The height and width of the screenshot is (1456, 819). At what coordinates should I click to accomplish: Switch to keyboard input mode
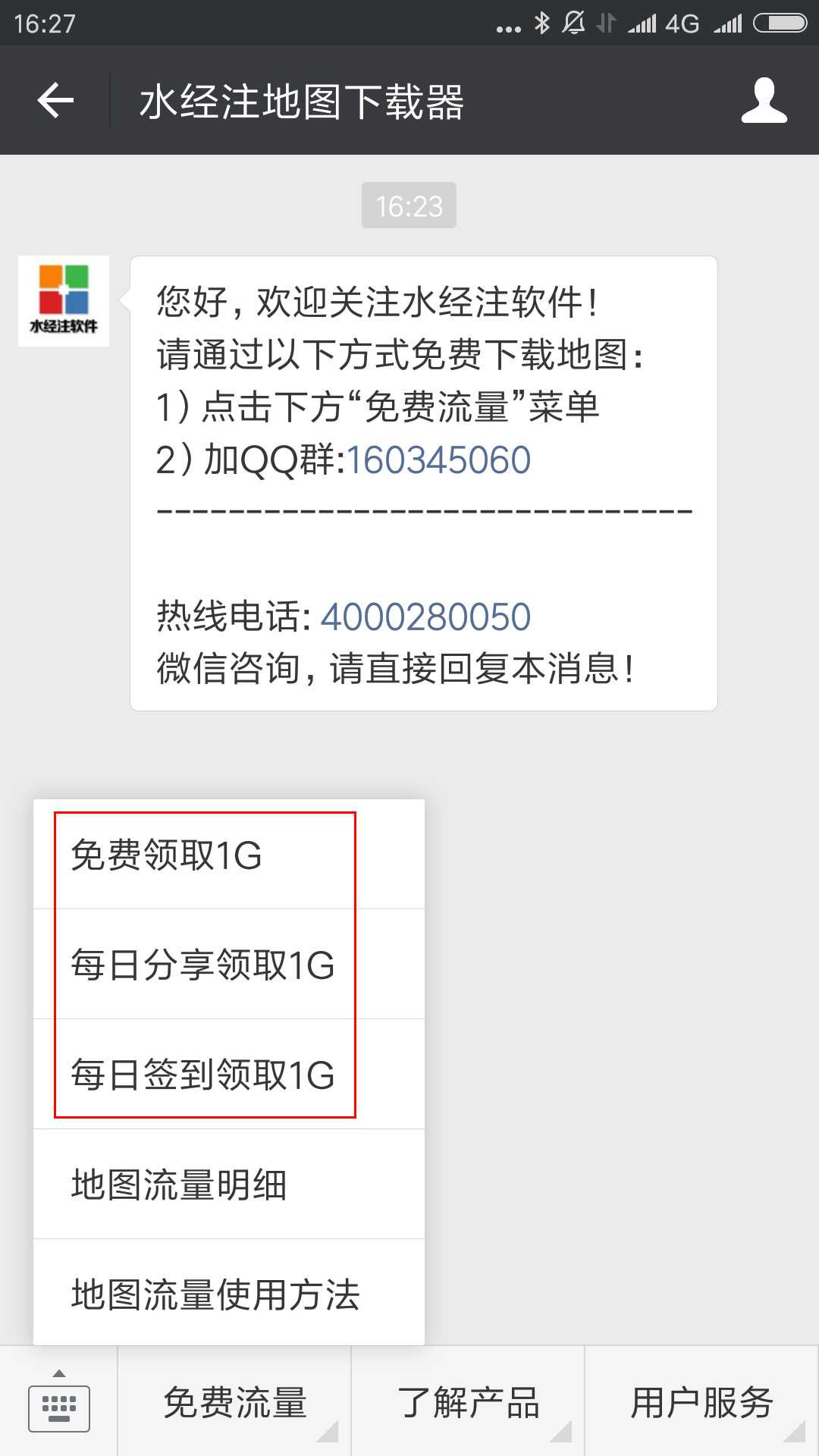point(58,1403)
